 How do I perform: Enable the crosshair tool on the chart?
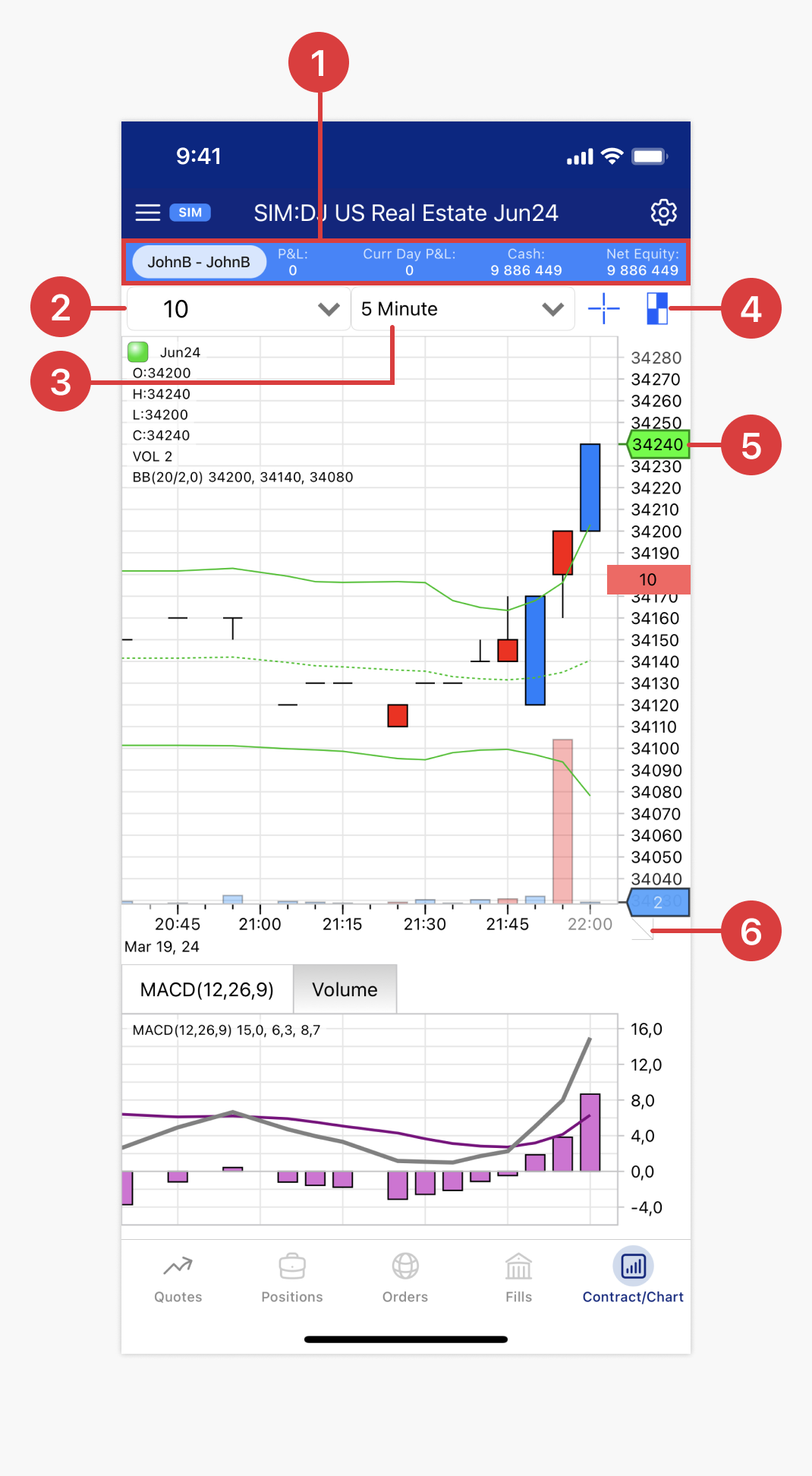(x=603, y=308)
